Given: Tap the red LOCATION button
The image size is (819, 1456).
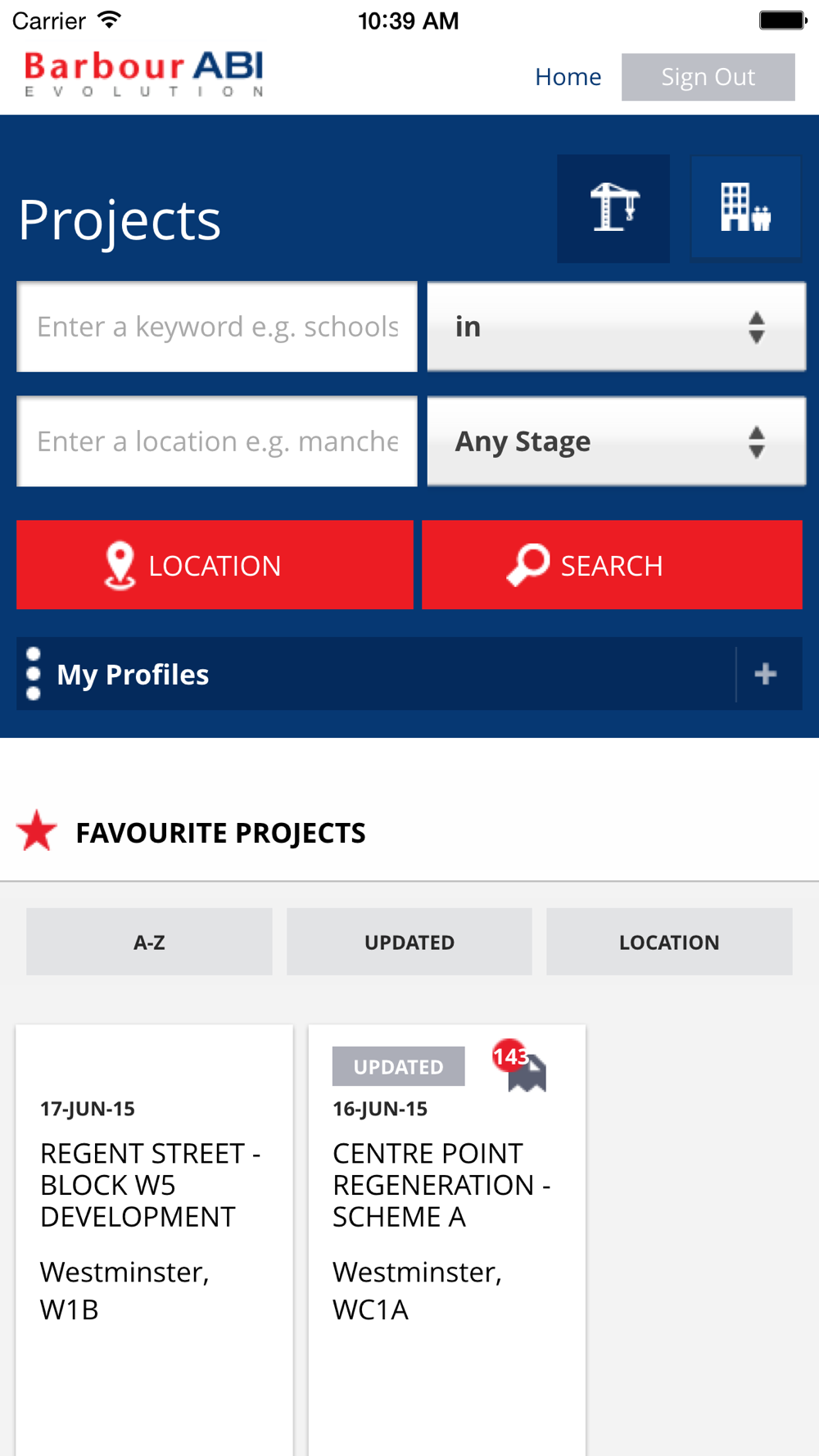Looking at the screenshot, I should pos(215,565).
